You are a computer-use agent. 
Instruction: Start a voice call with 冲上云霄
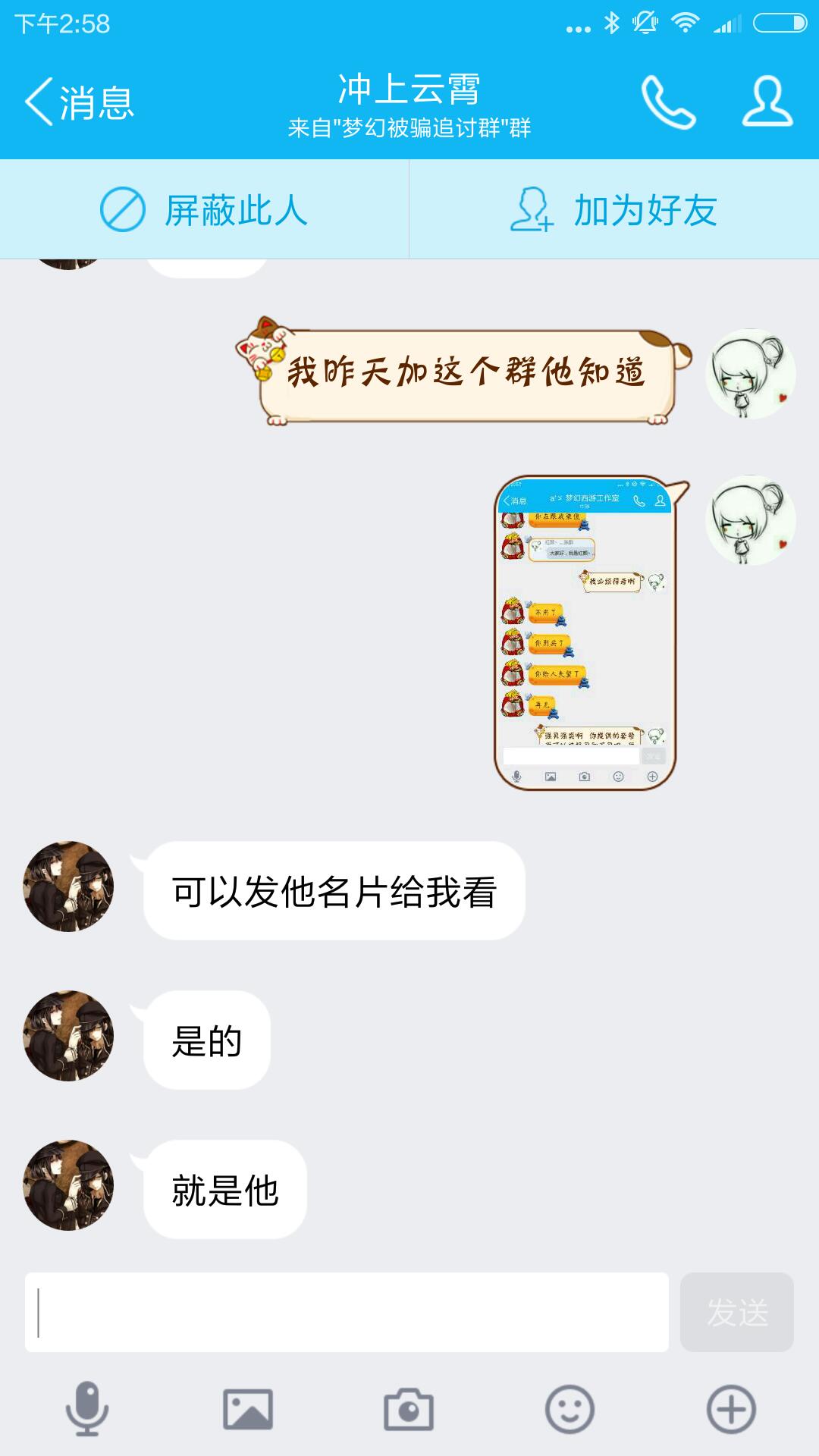click(668, 102)
